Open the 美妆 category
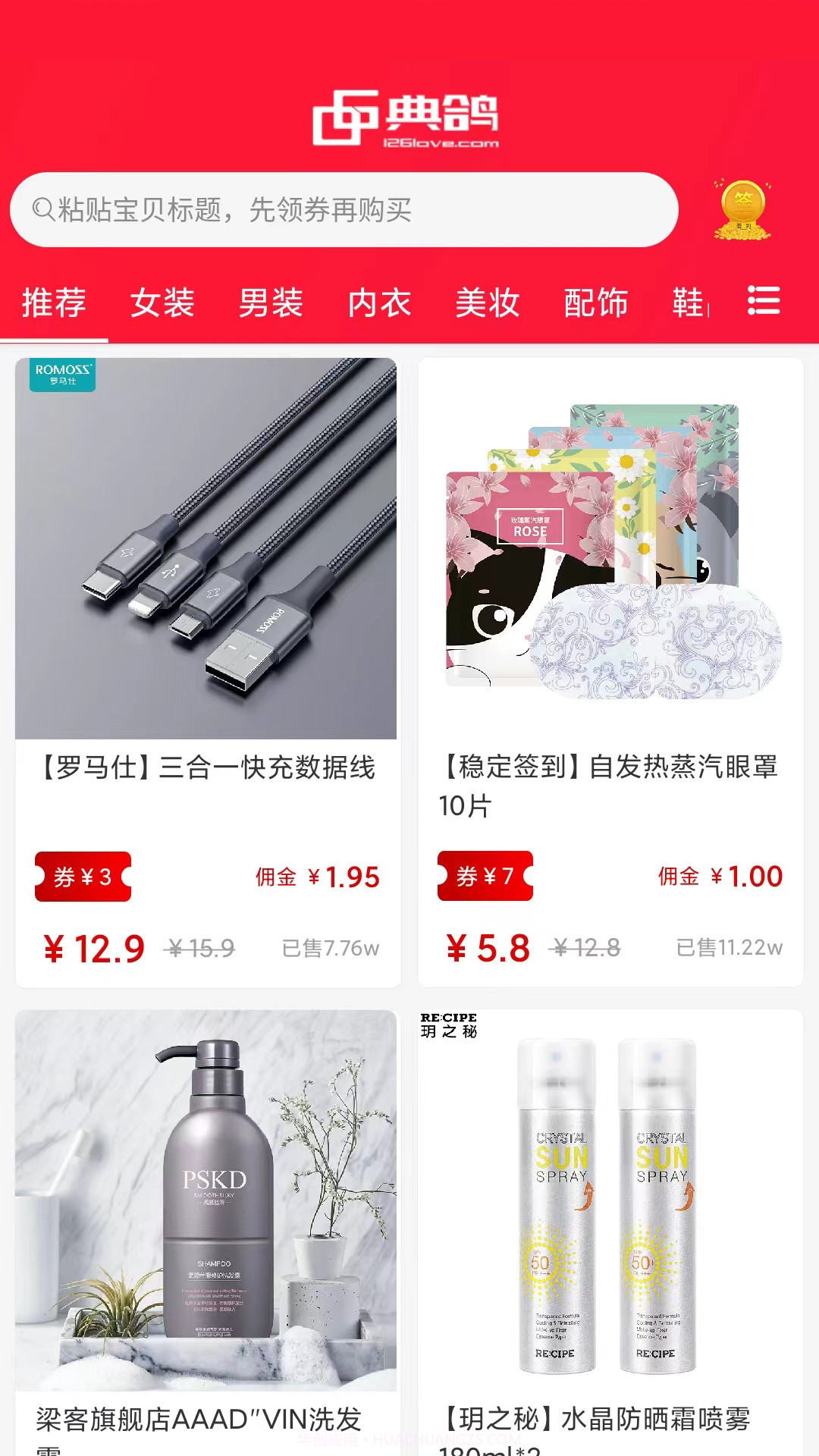 (x=486, y=301)
